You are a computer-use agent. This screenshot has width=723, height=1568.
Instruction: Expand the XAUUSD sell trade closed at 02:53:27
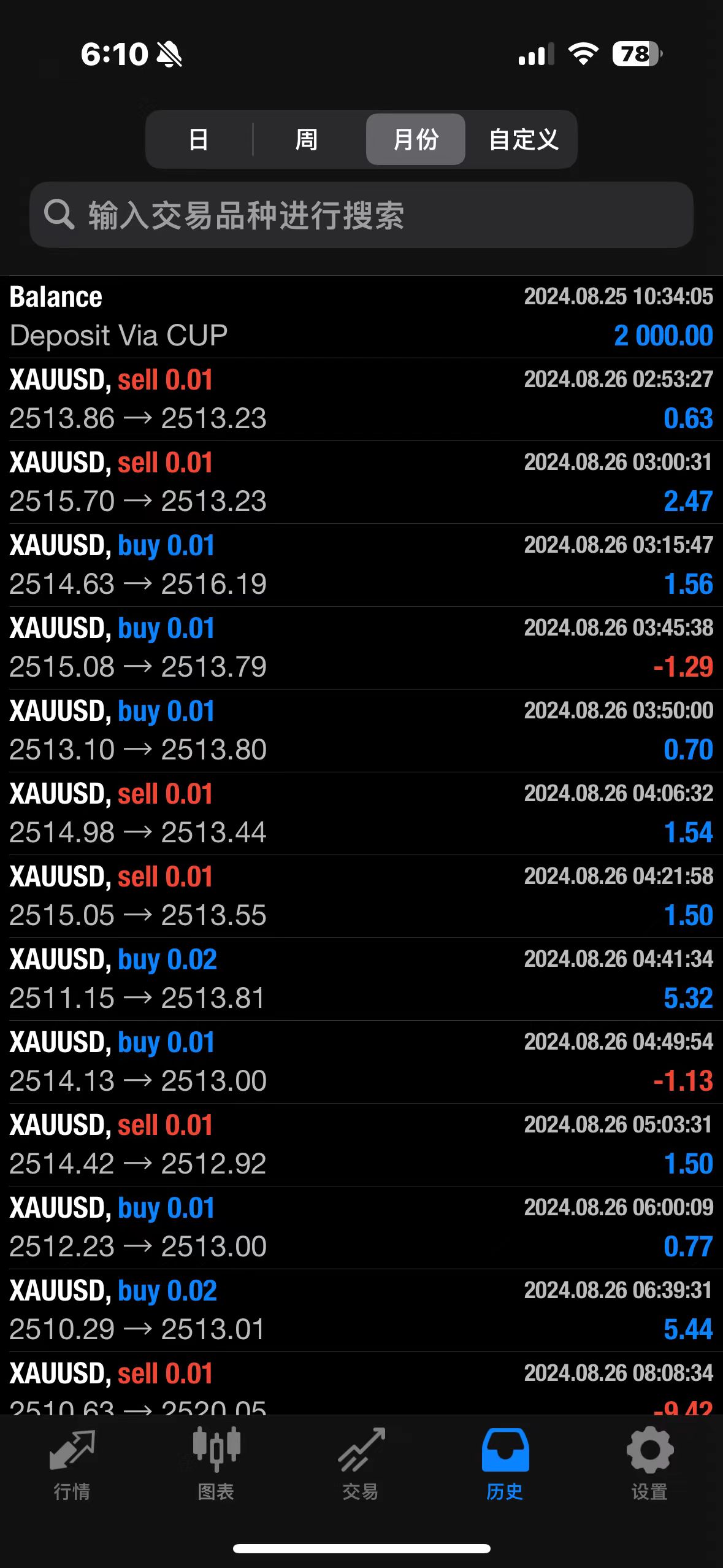click(x=361, y=399)
